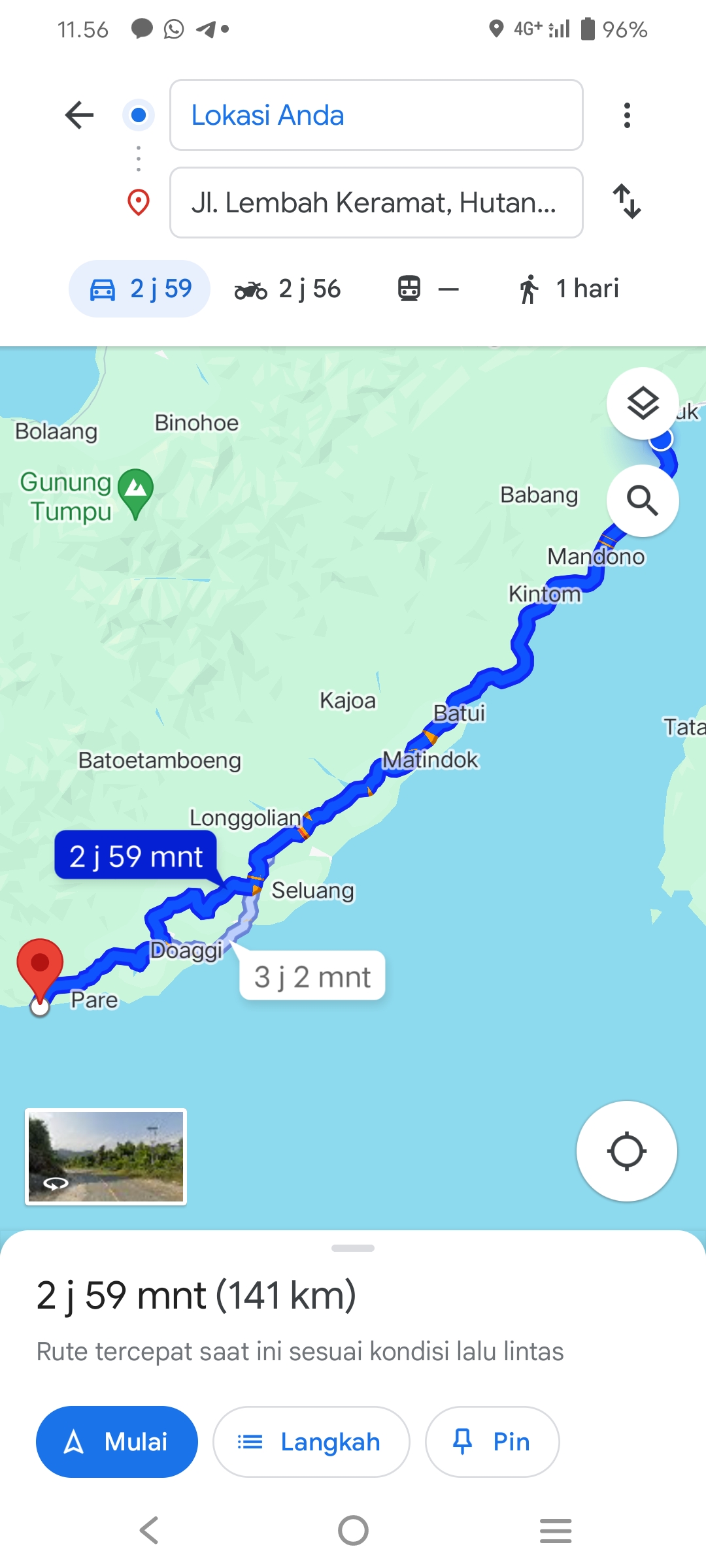Image resolution: width=706 pixels, height=1568 pixels.
Task: Switch to motorcycle mode 2 j 56
Action: pyautogui.click(x=288, y=289)
